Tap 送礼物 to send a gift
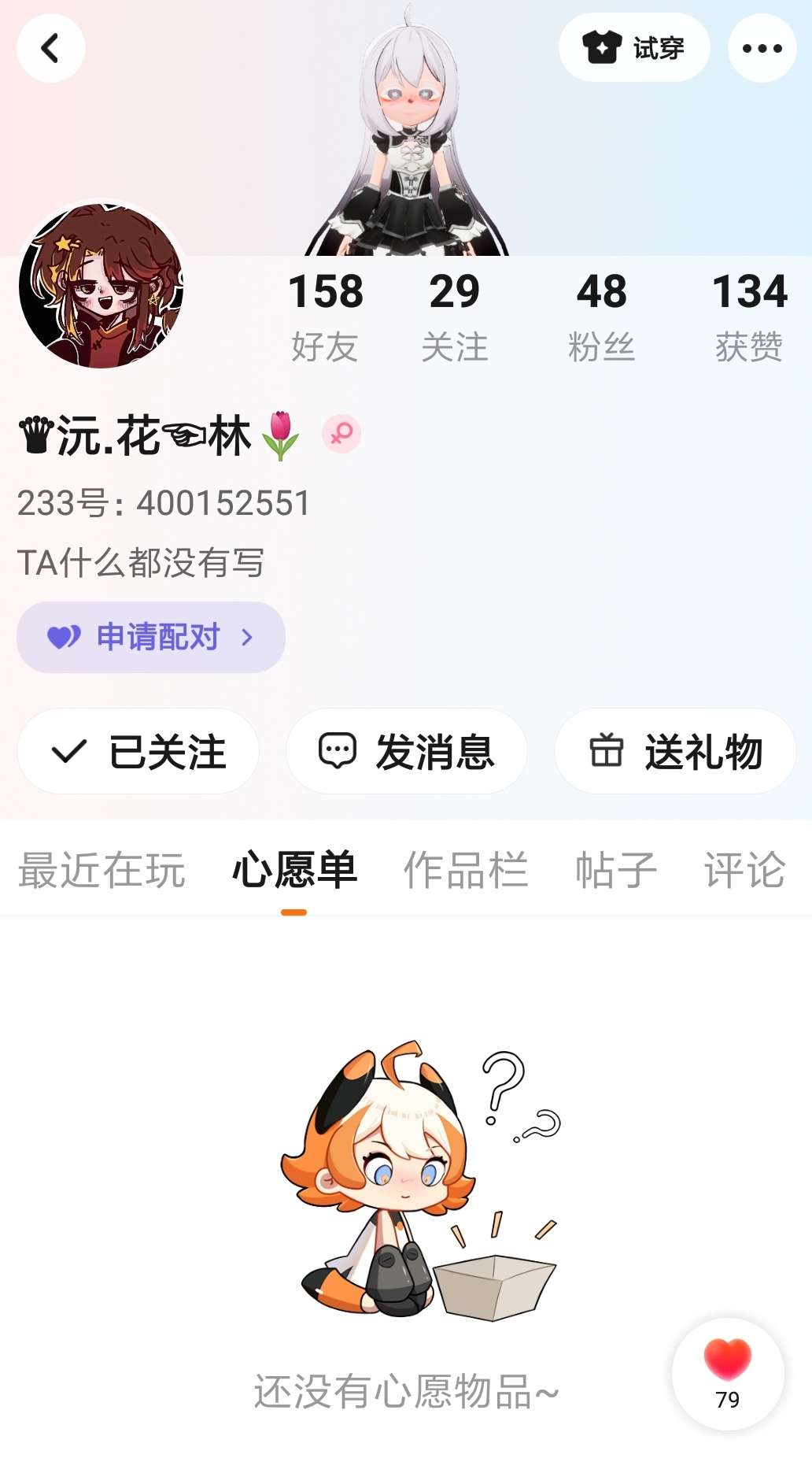812x1484 pixels. [675, 751]
